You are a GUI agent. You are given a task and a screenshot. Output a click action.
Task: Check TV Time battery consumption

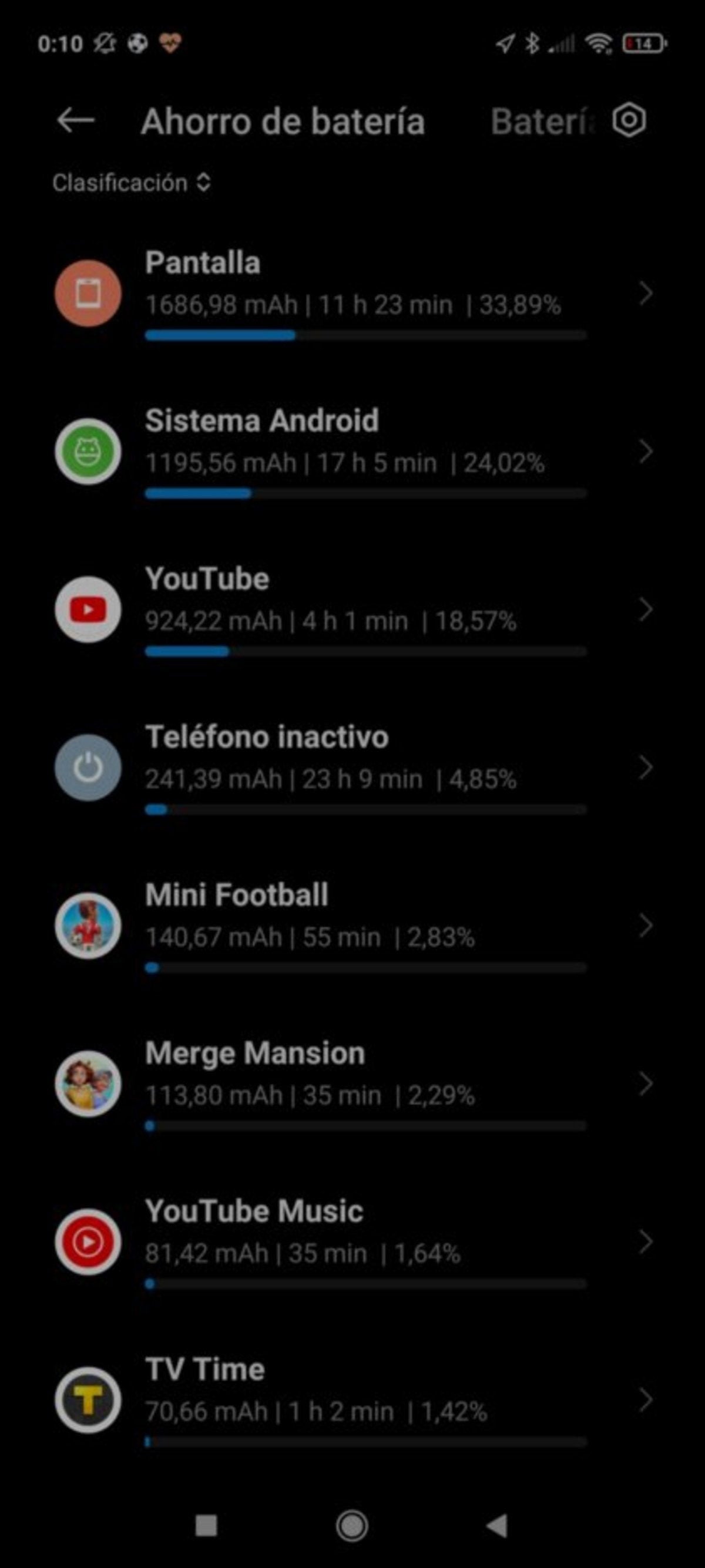pyautogui.click(x=353, y=1401)
